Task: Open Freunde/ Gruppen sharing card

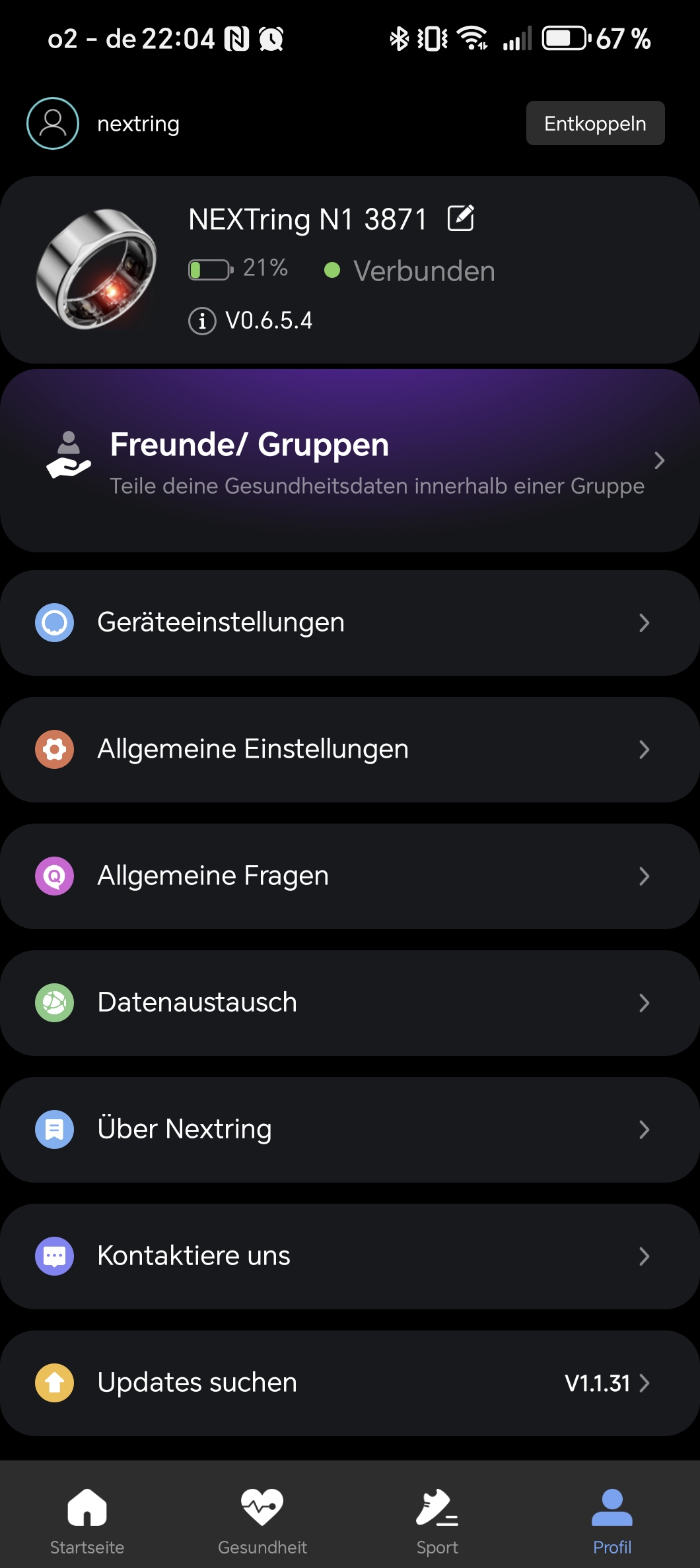Action: (x=350, y=461)
